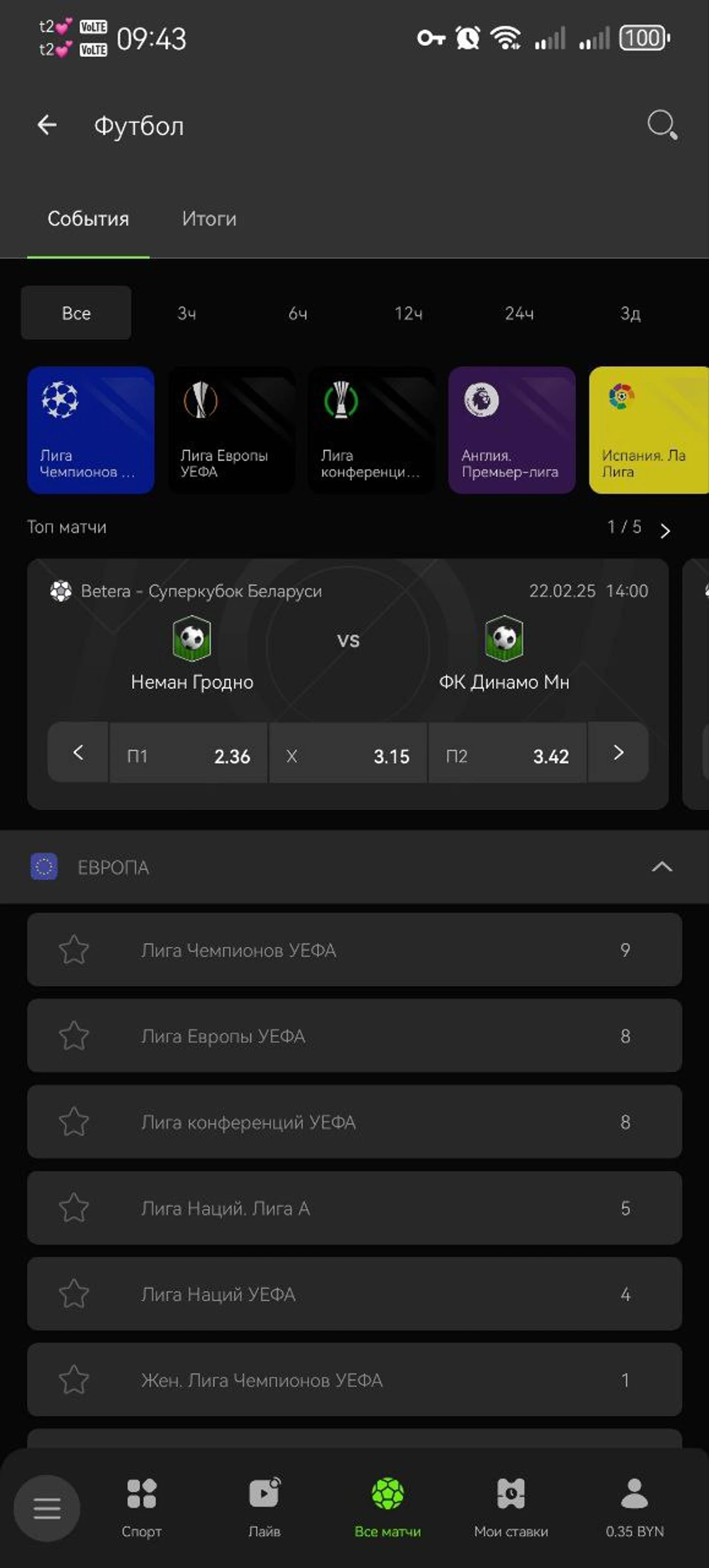The width and height of the screenshot is (709, 1568).
Task: Favorite Лига Чемпионов УЕФА with the star
Action: (x=74, y=950)
